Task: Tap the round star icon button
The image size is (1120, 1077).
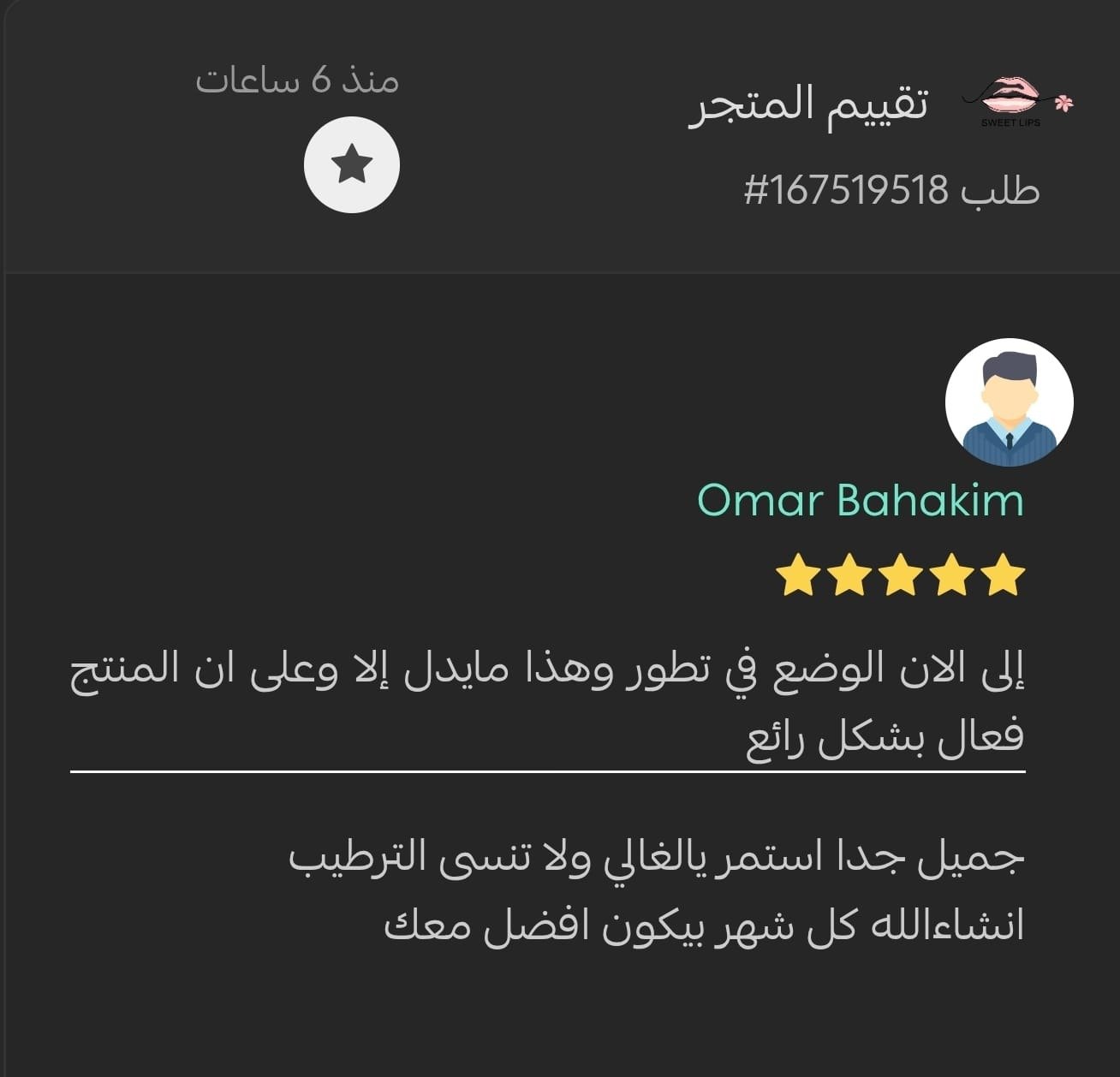Action: [x=352, y=164]
